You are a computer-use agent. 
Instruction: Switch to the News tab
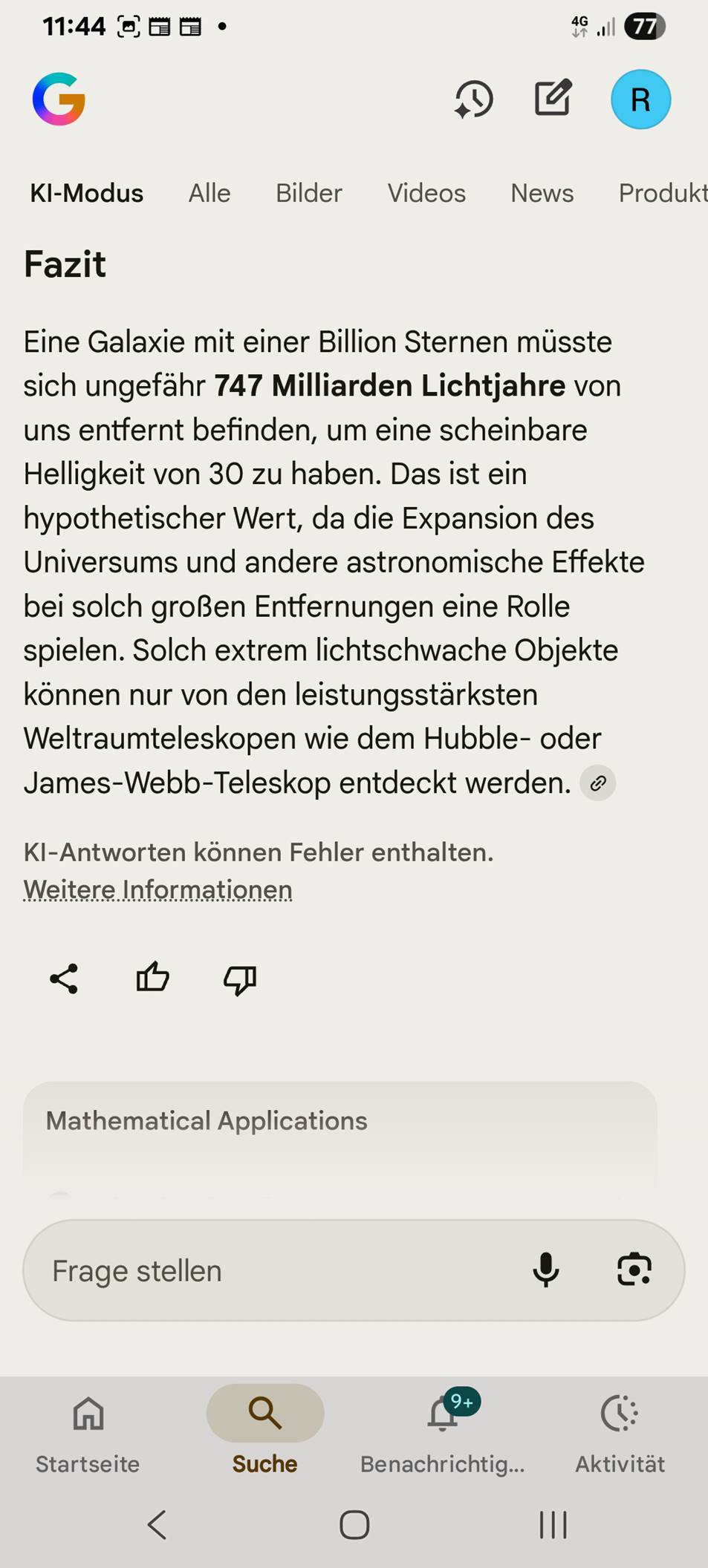(x=542, y=193)
